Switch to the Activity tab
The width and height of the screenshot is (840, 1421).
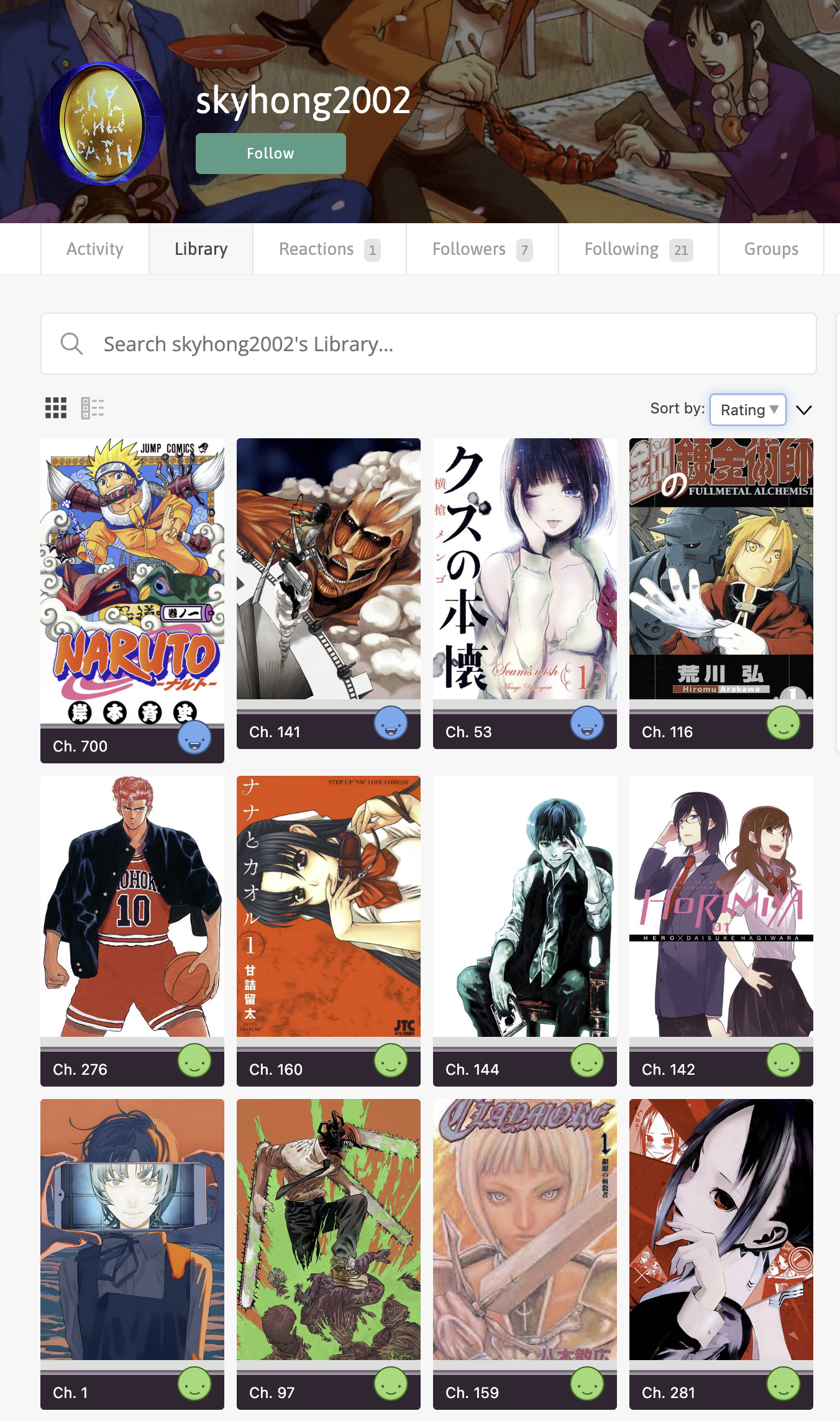tap(95, 249)
